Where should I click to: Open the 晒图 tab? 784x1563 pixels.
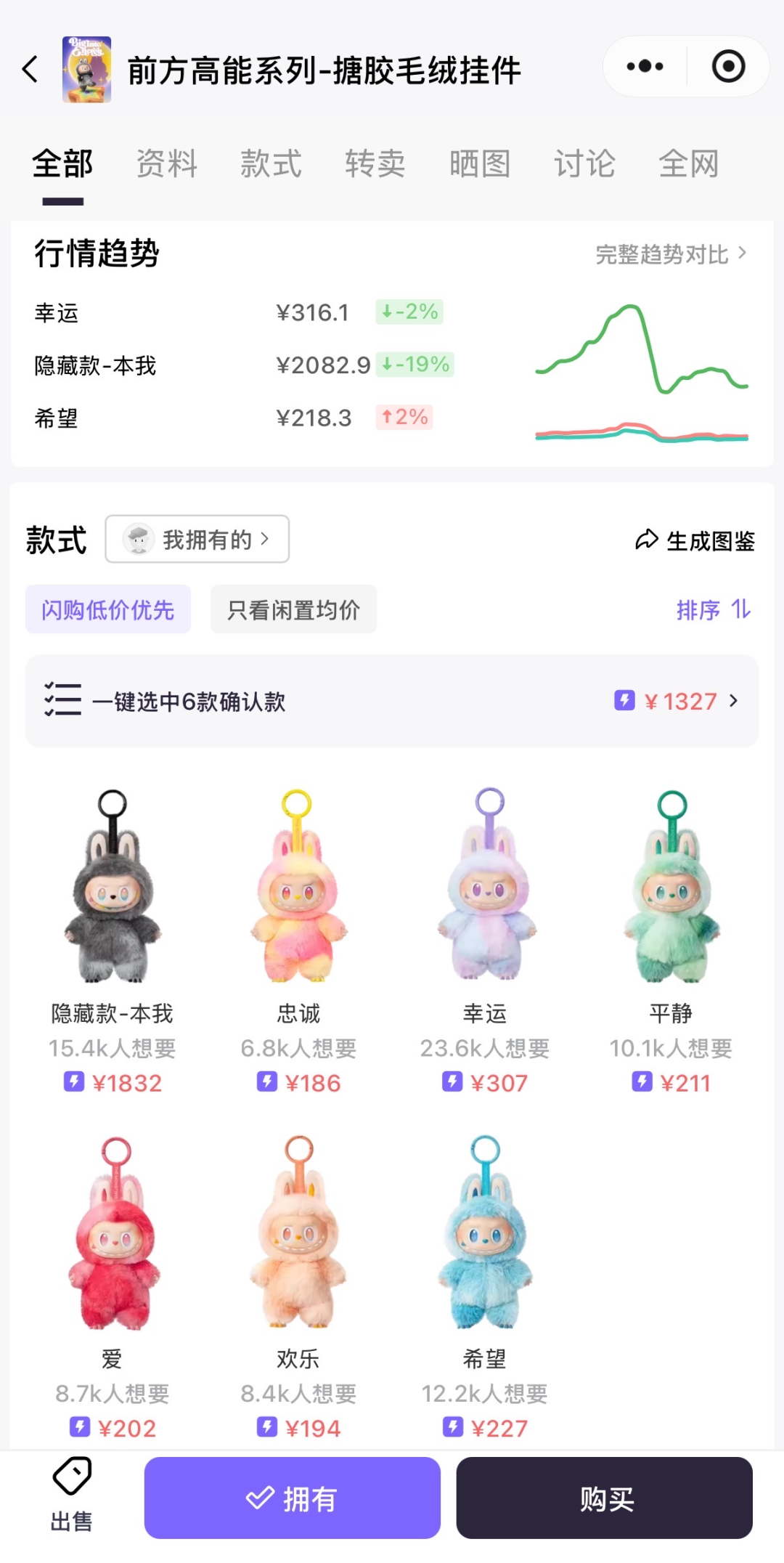tap(480, 163)
